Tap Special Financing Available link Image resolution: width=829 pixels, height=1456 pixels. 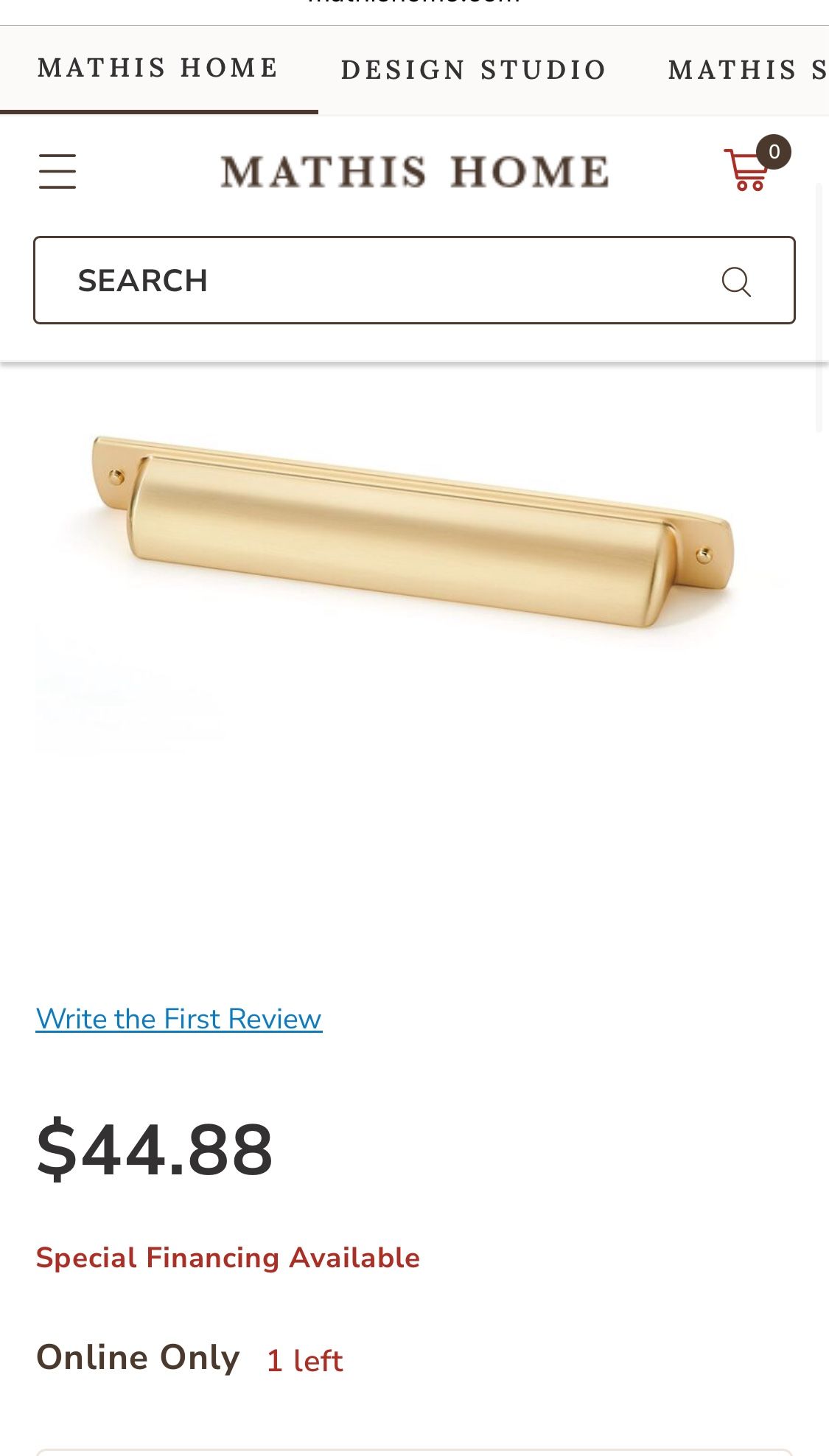coord(228,1258)
